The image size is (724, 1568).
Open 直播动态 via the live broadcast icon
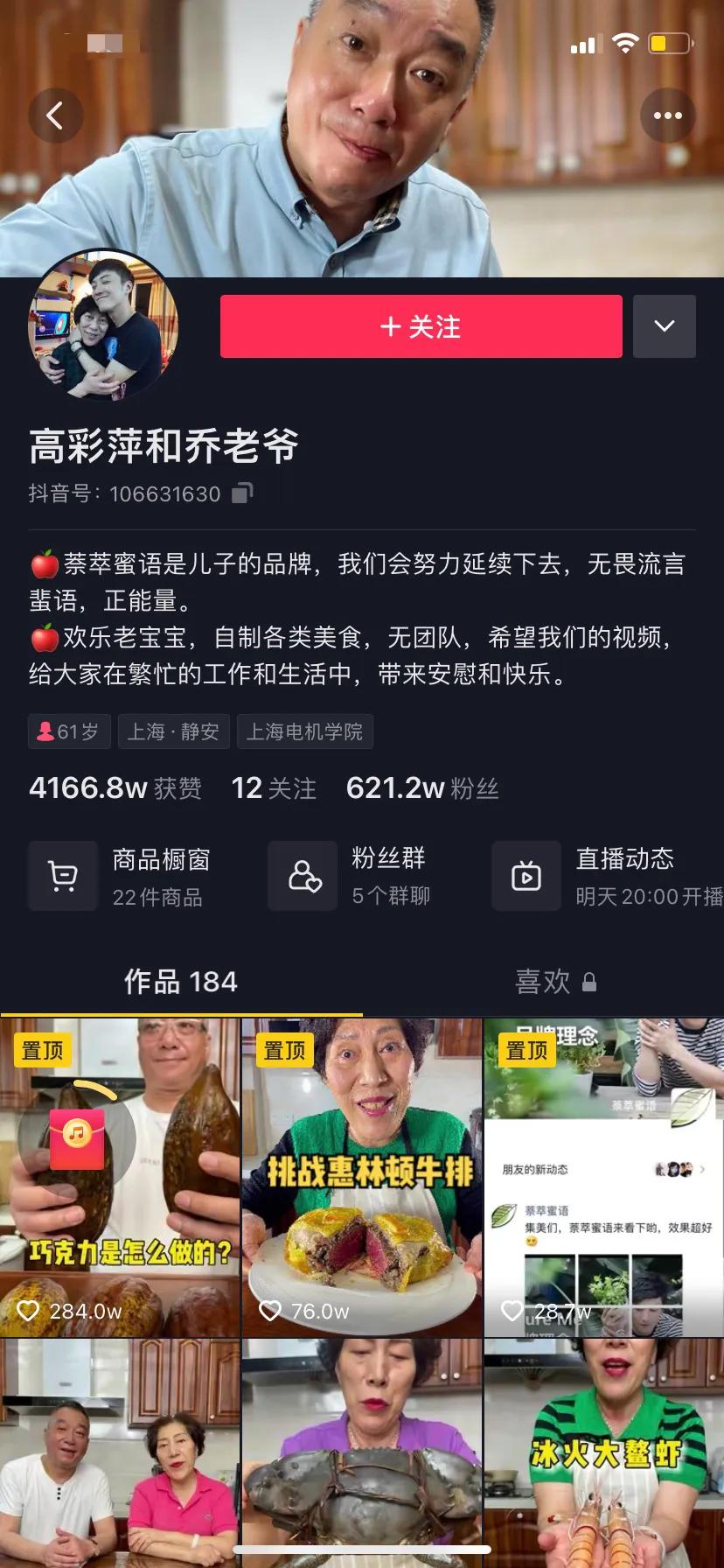(526, 875)
